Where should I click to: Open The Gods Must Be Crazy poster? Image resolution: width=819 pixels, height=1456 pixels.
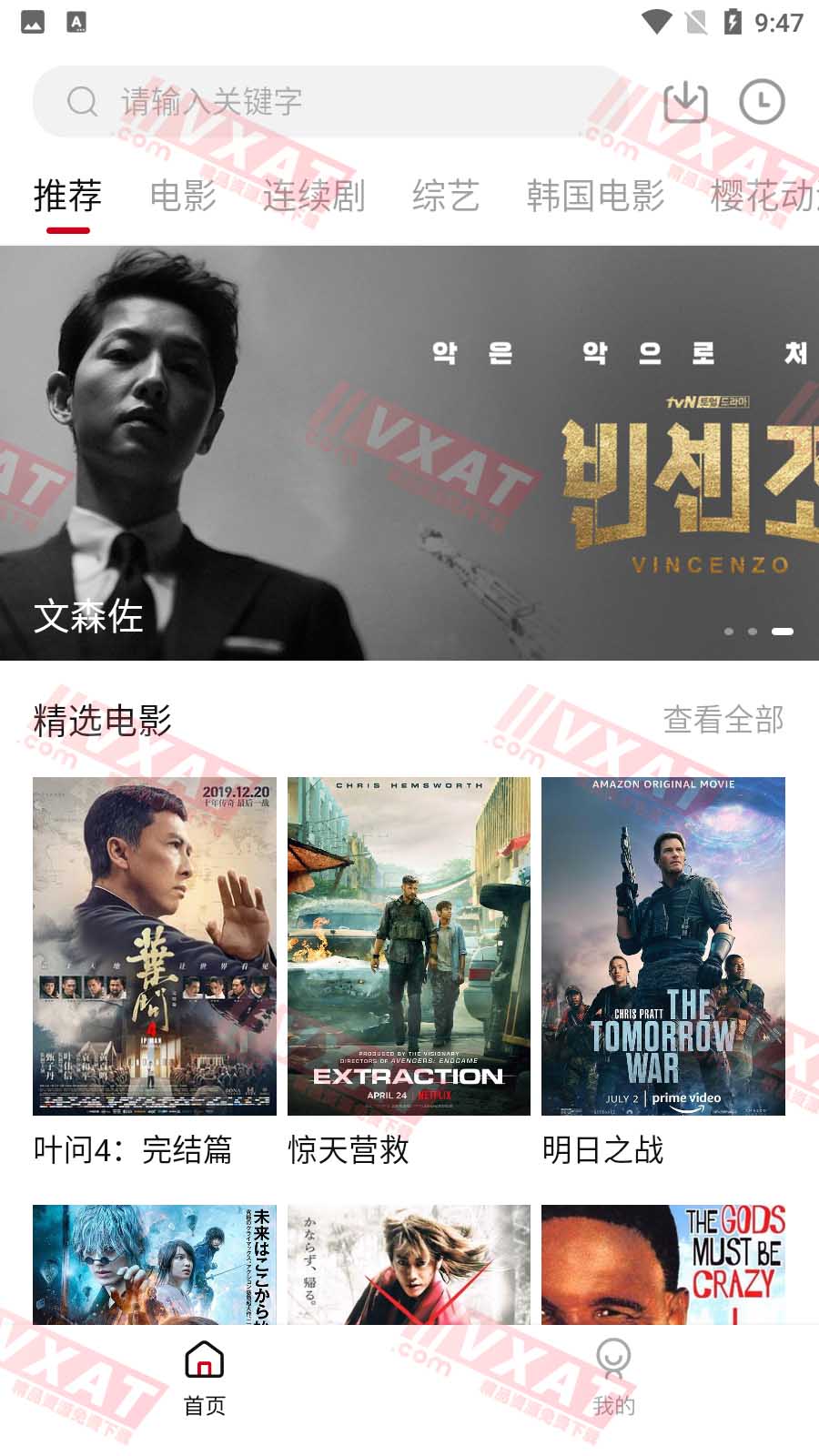pyautogui.click(x=662, y=1264)
